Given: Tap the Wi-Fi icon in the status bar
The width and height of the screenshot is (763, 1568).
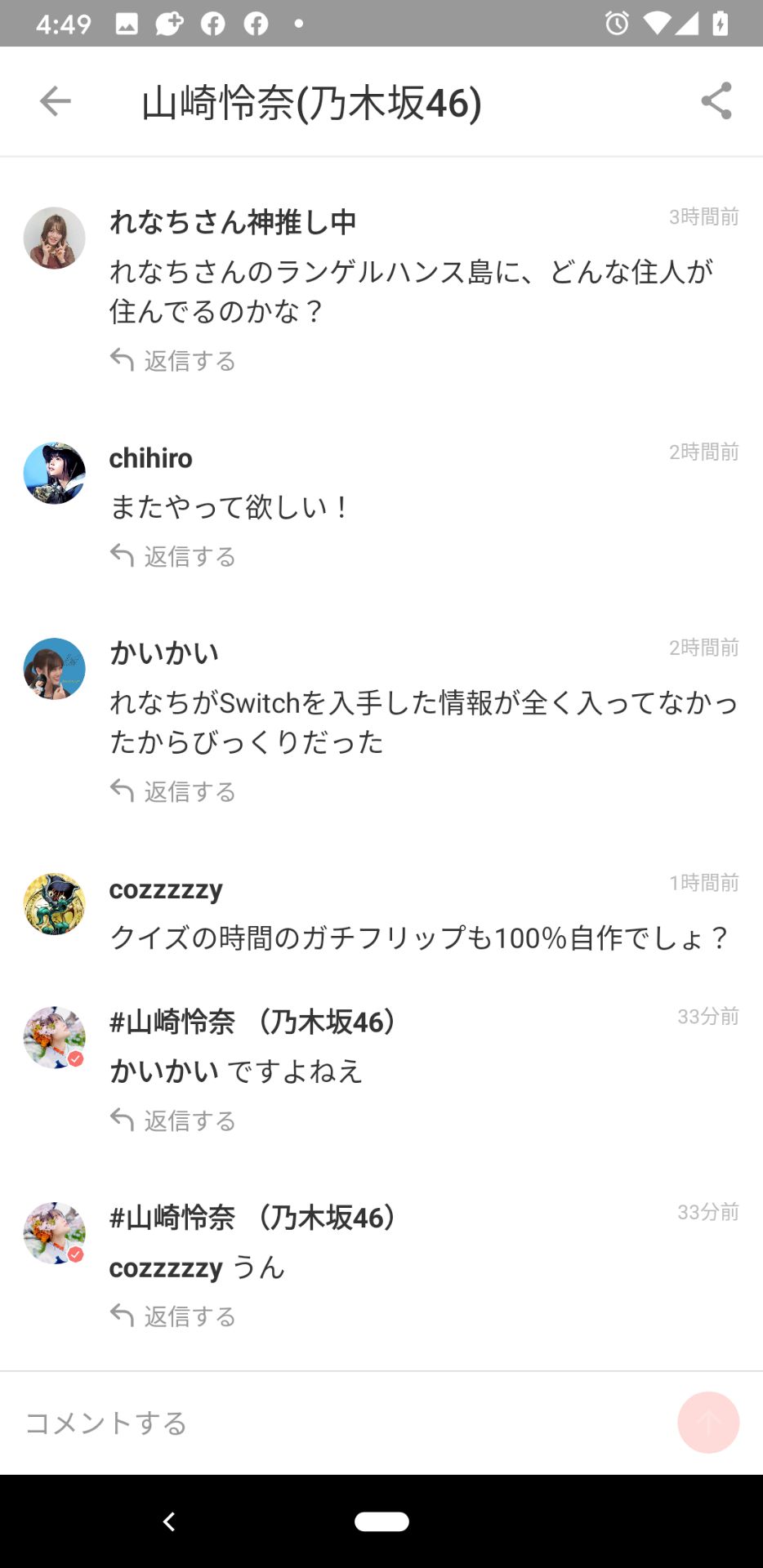Looking at the screenshot, I should coord(655,24).
